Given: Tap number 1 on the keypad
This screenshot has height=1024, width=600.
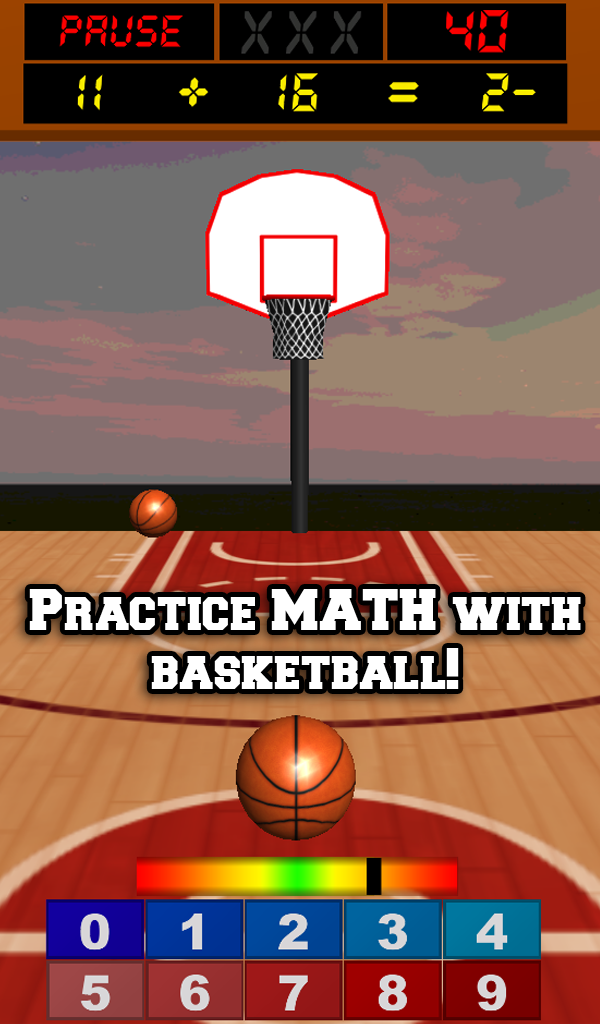Looking at the screenshot, I should (x=194, y=930).
